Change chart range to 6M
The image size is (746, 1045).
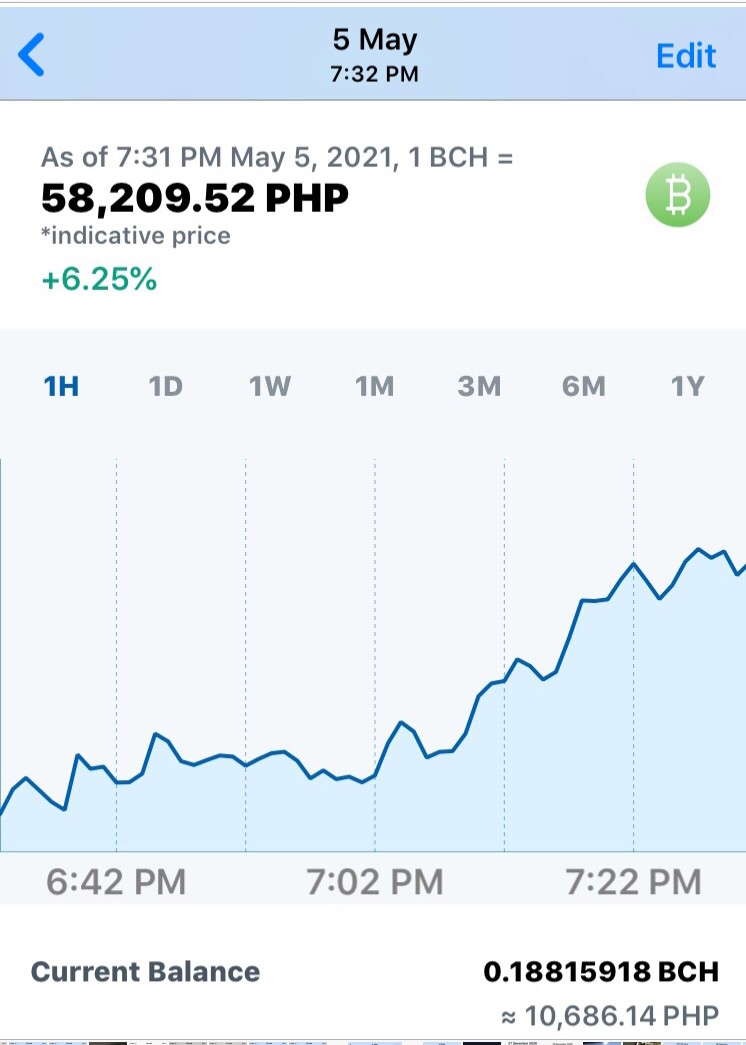pos(584,387)
